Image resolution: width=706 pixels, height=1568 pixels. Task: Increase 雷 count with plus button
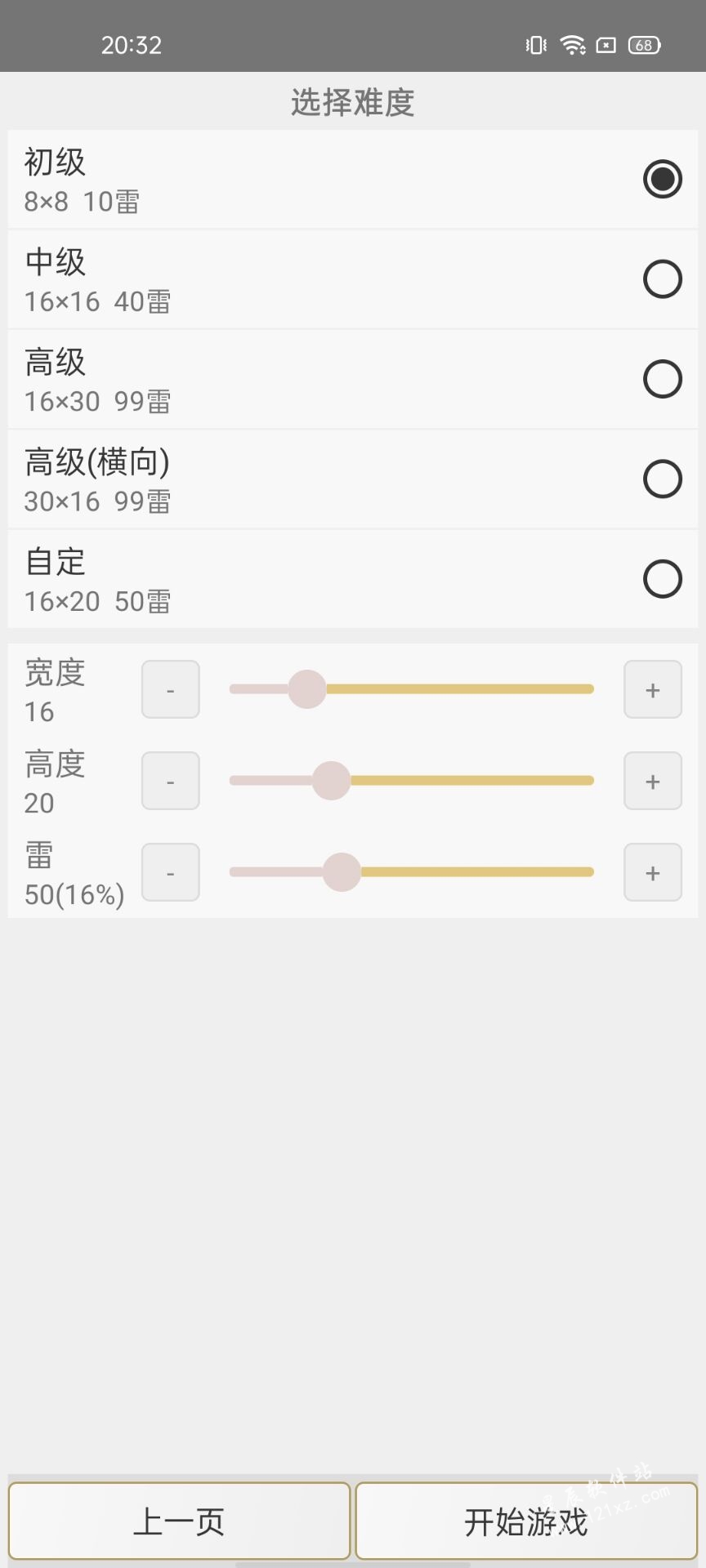(653, 872)
